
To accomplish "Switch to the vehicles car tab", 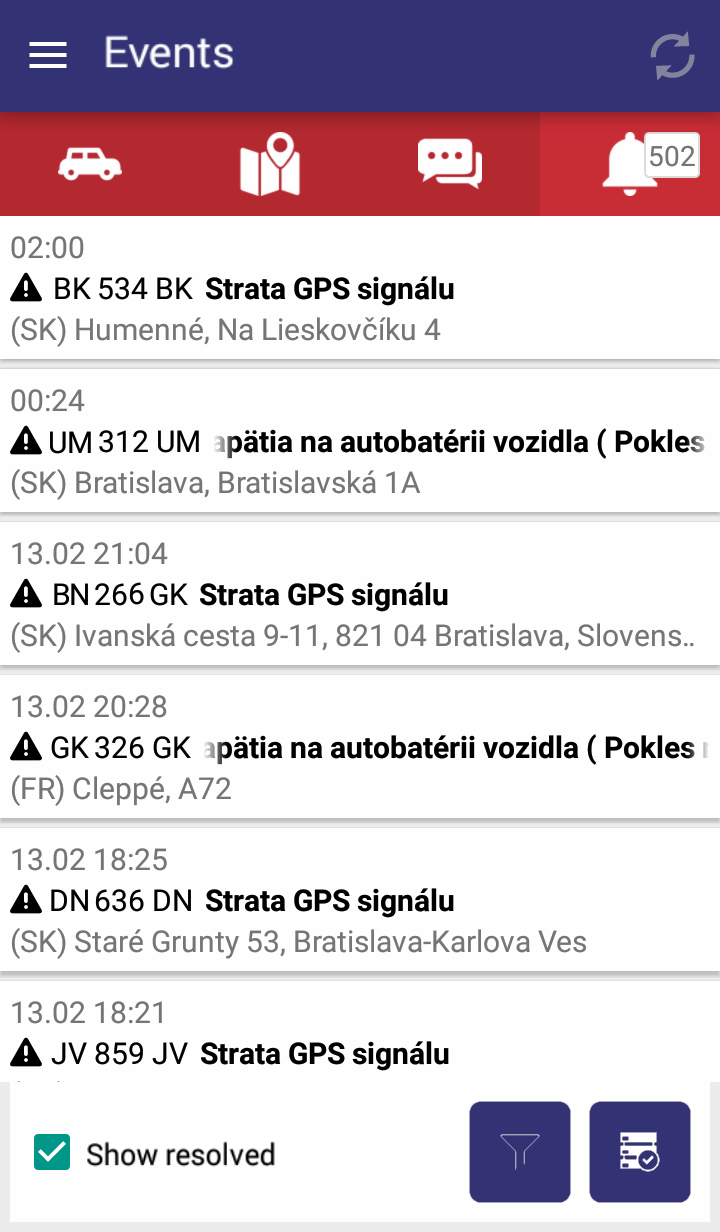I will tap(90, 164).
